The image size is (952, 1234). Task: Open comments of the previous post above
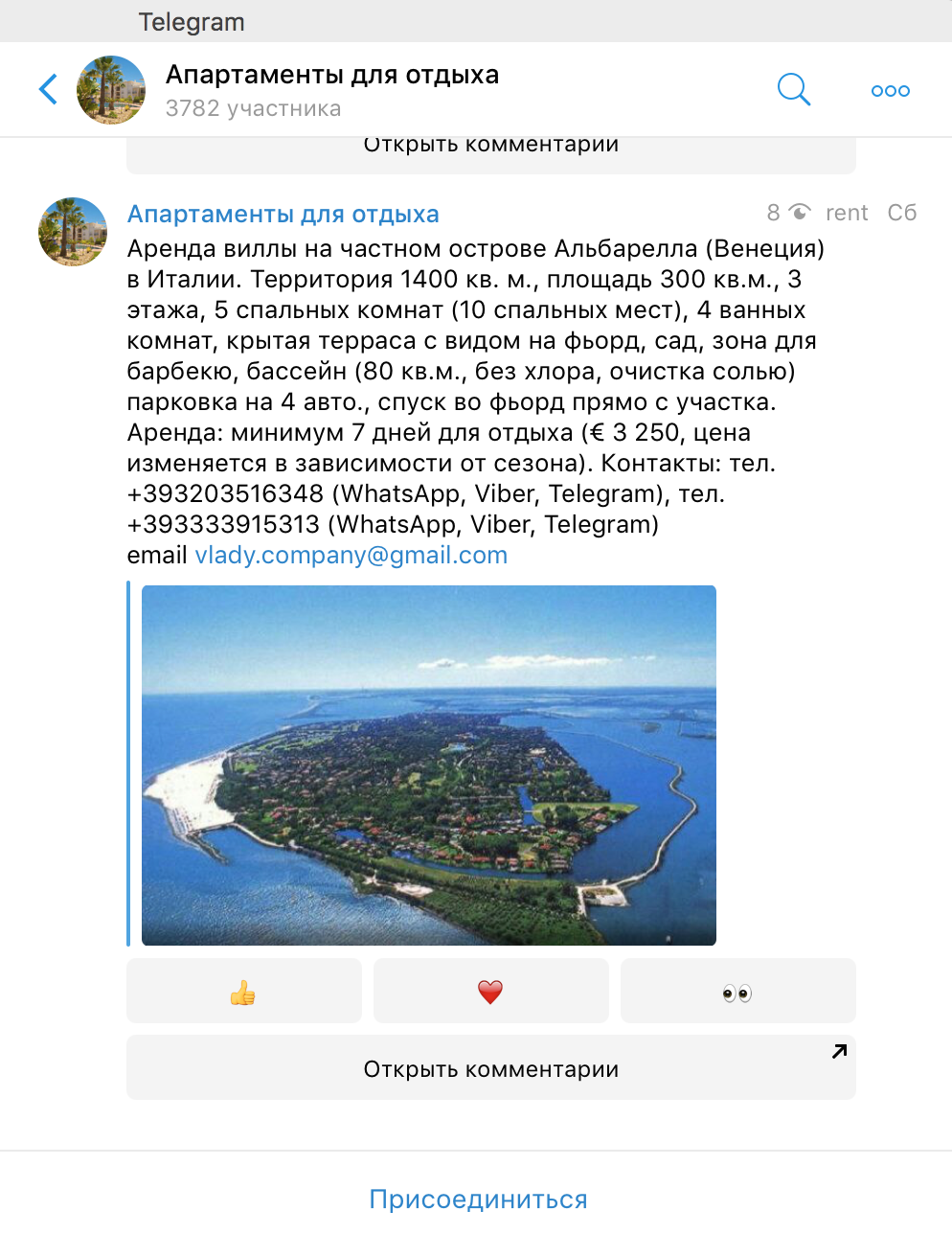click(x=490, y=153)
